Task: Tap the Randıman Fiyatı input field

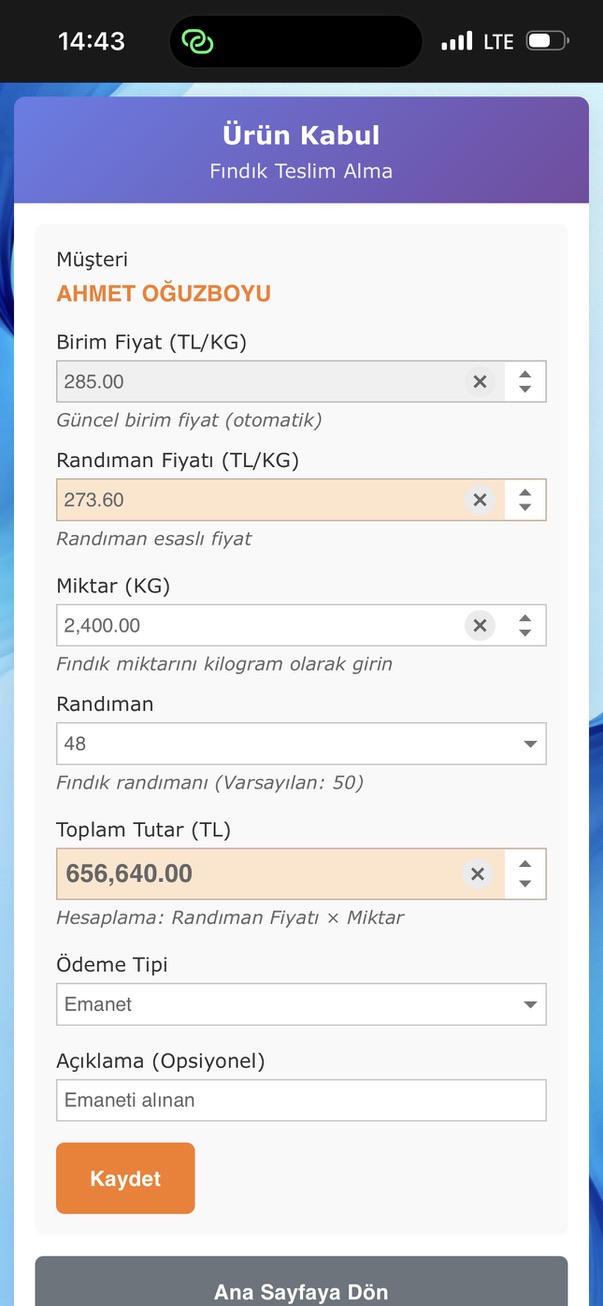Action: pos(301,500)
